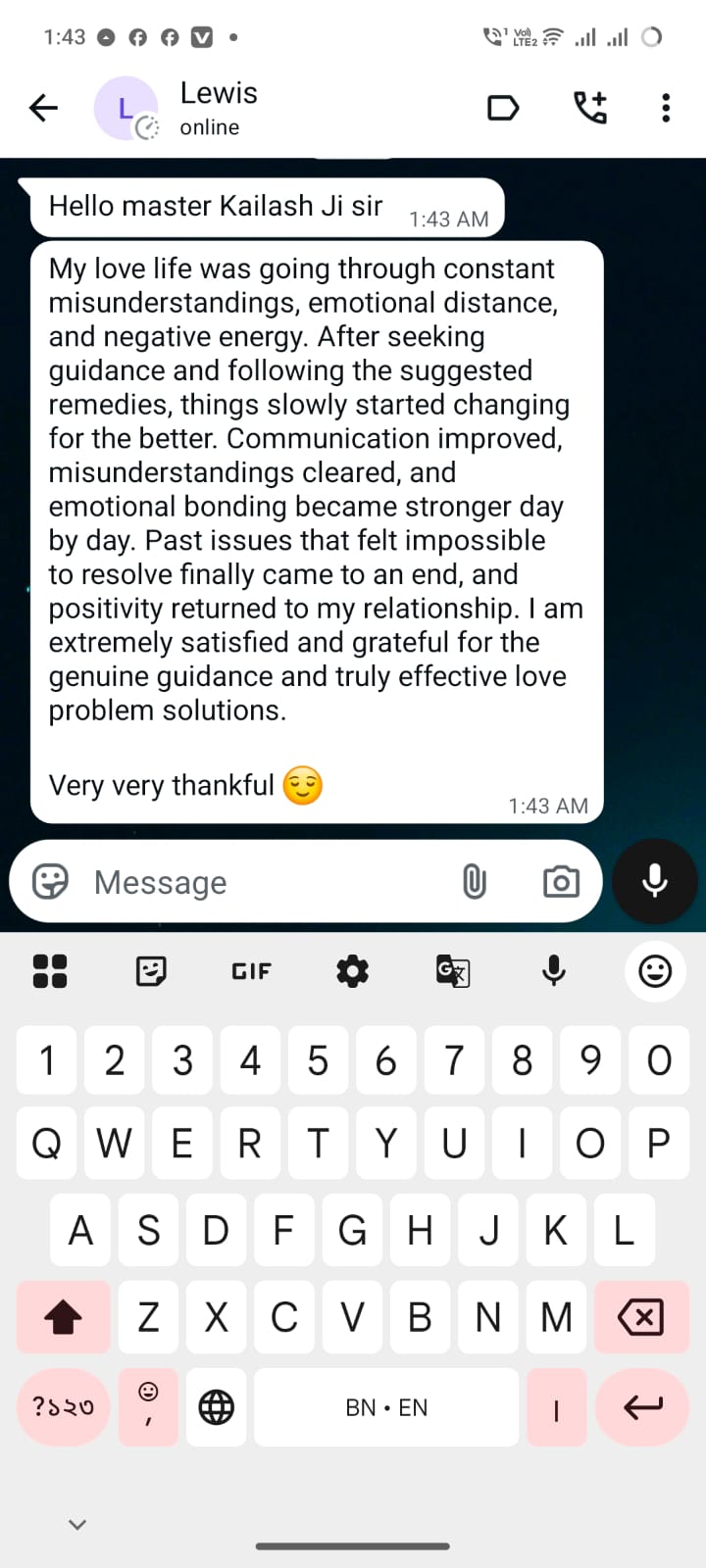Open the emoji keyboard smiley
706x1568 pixels.
[x=655, y=971]
